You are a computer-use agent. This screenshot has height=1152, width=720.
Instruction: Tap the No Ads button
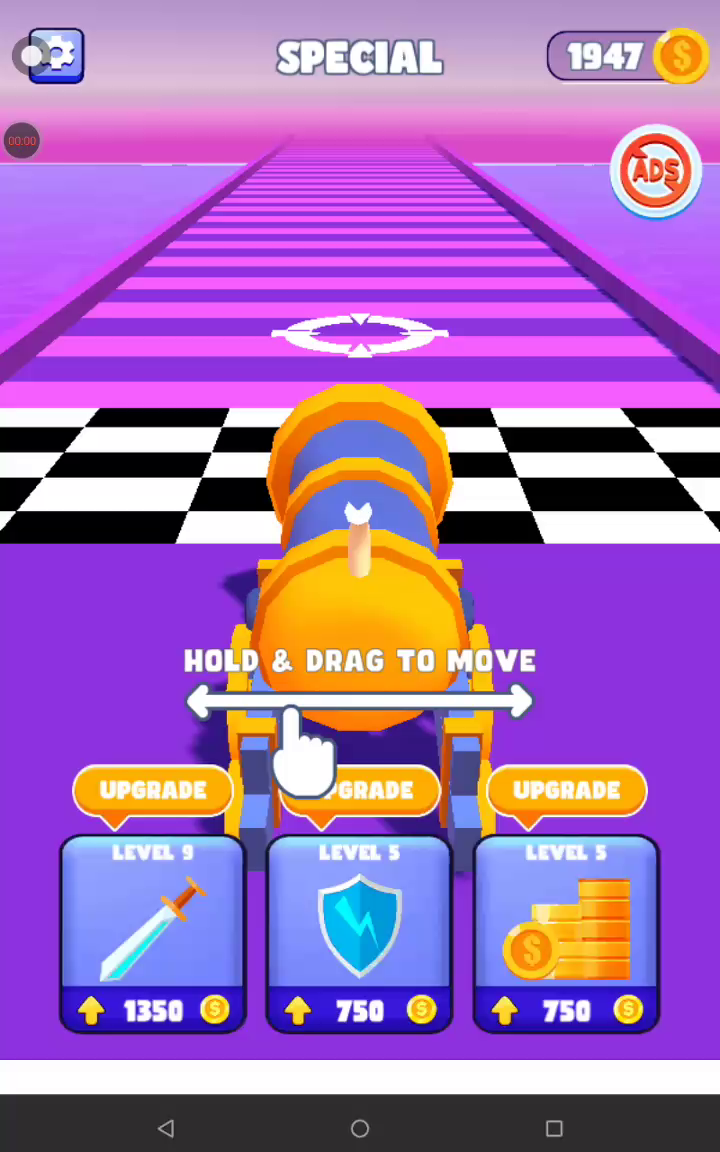(x=655, y=171)
